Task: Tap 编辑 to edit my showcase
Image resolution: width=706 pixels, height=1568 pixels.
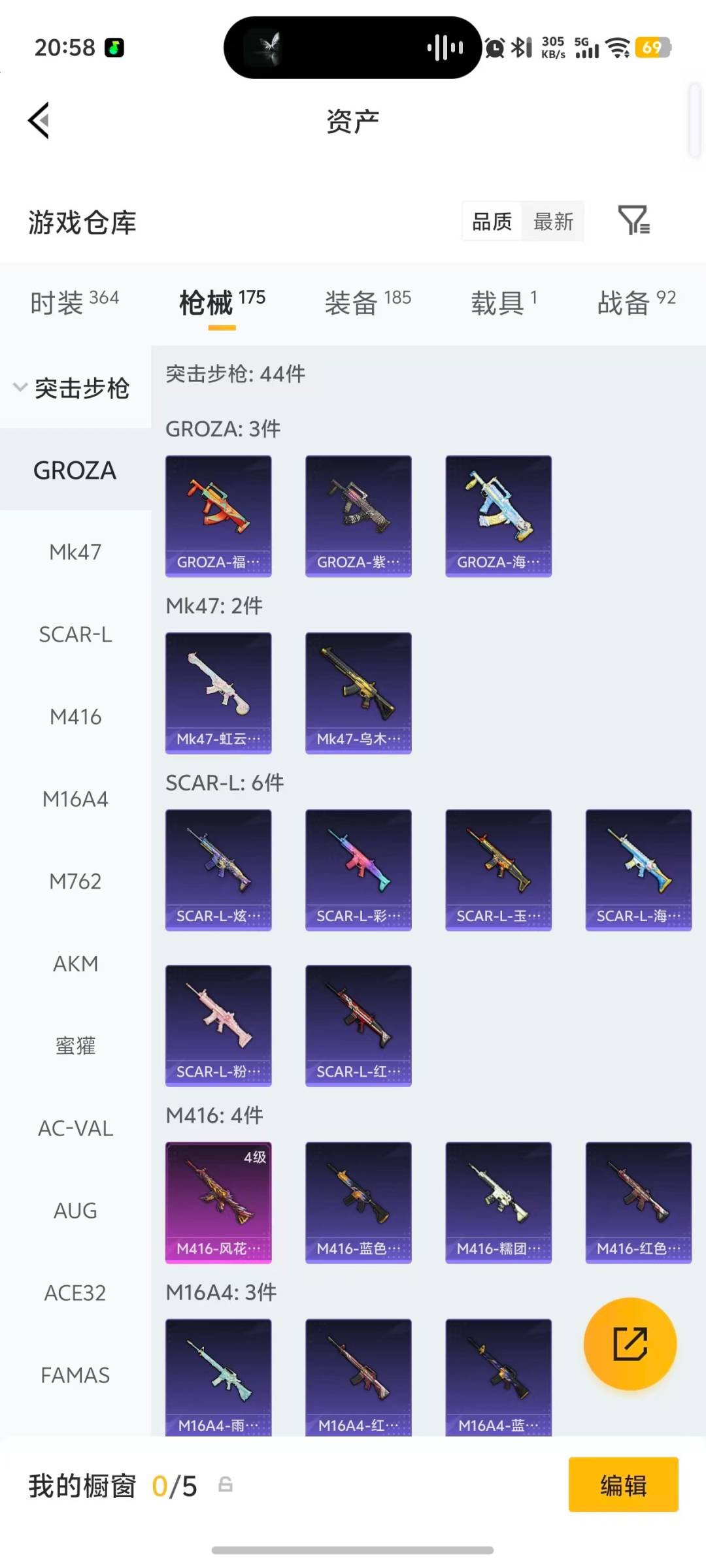Action: tap(623, 1485)
